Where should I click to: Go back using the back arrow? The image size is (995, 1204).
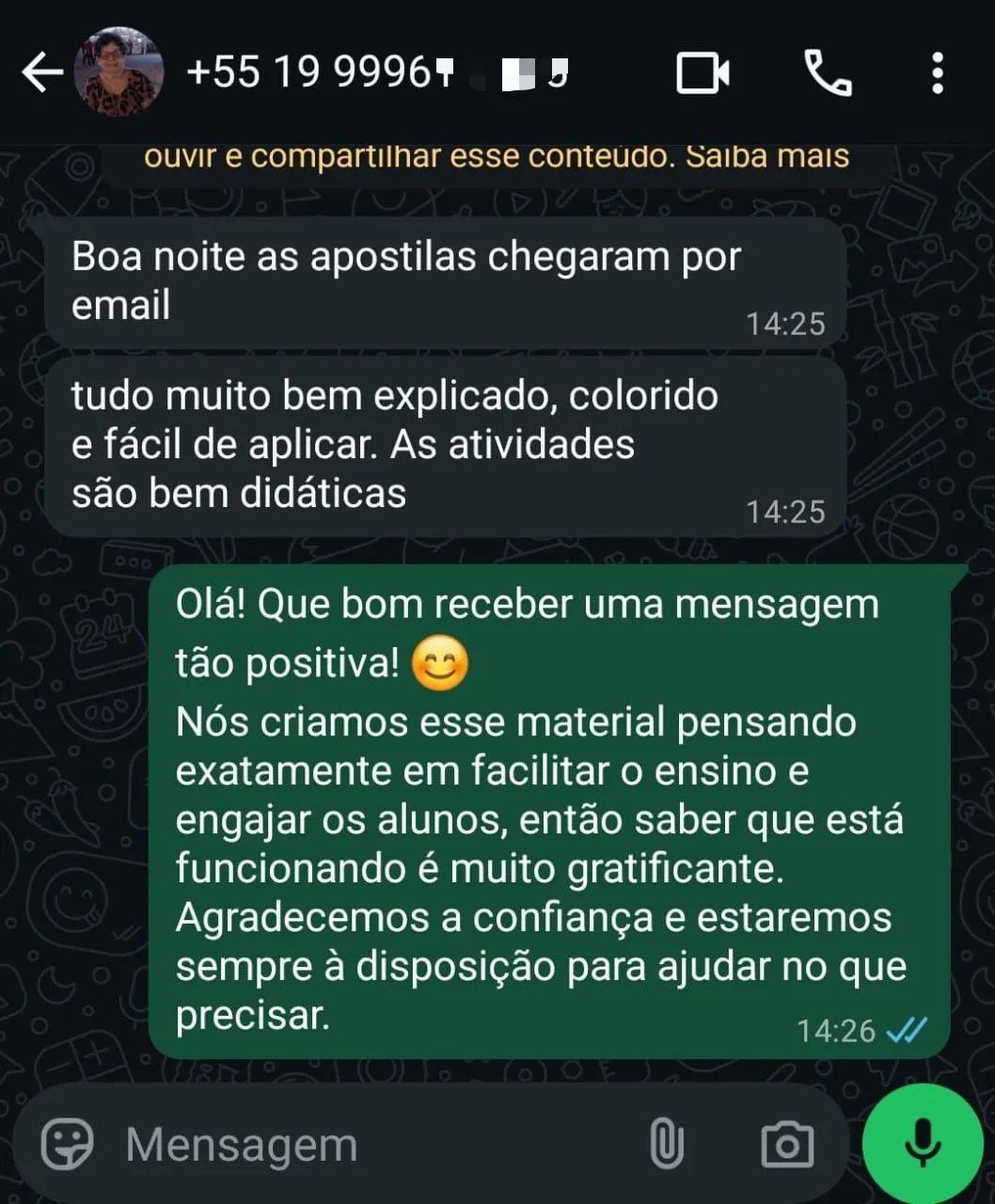pyautogui.click(x=39, y=71)
